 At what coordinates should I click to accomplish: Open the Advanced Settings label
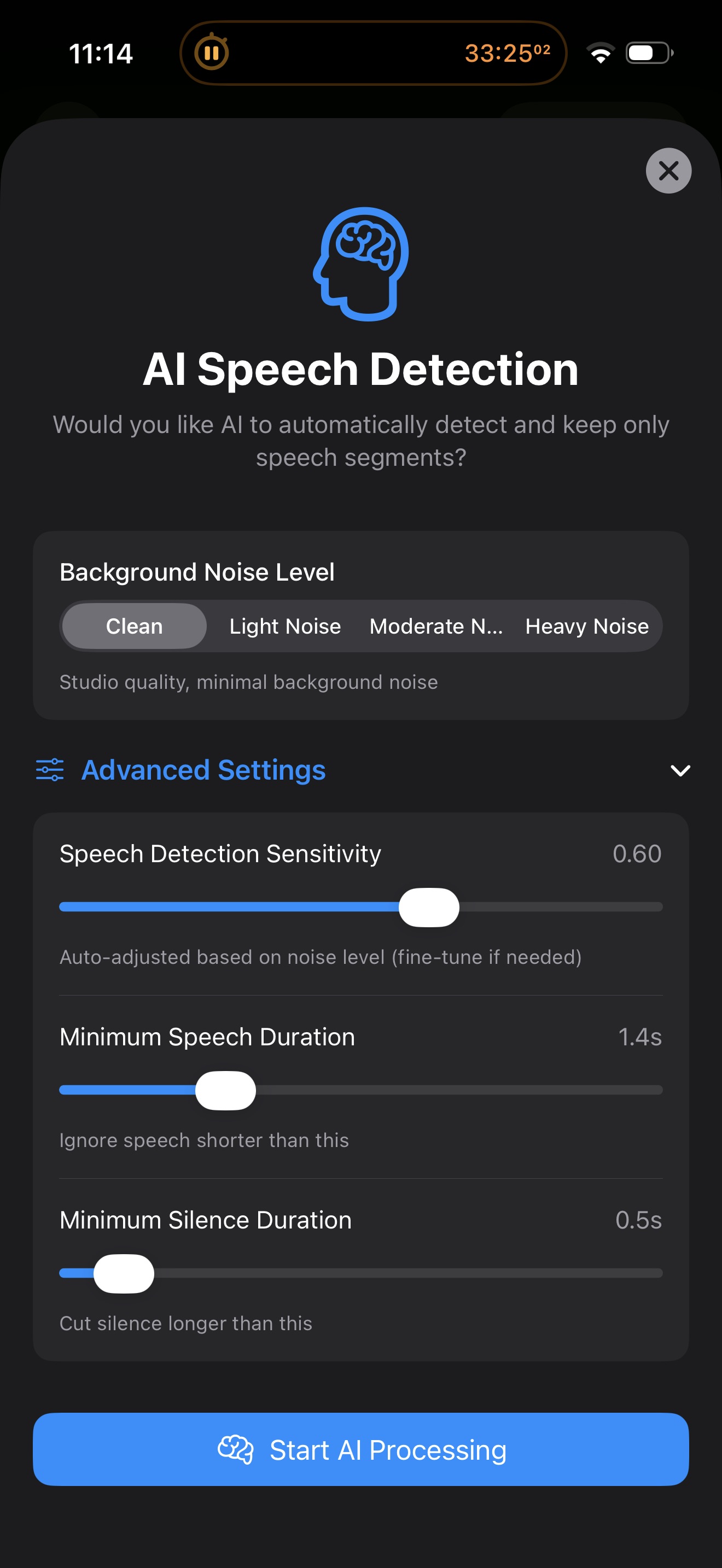click(x=203, y=769)
